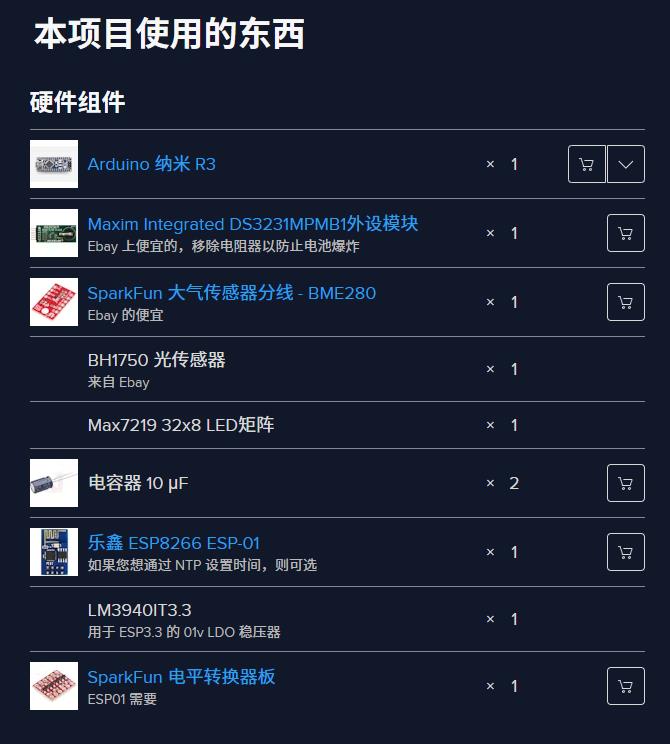Screen dimensions: 670x744
Task: Add ESP8266 ESP-01 to cart
Action: [x=626, y=552]
